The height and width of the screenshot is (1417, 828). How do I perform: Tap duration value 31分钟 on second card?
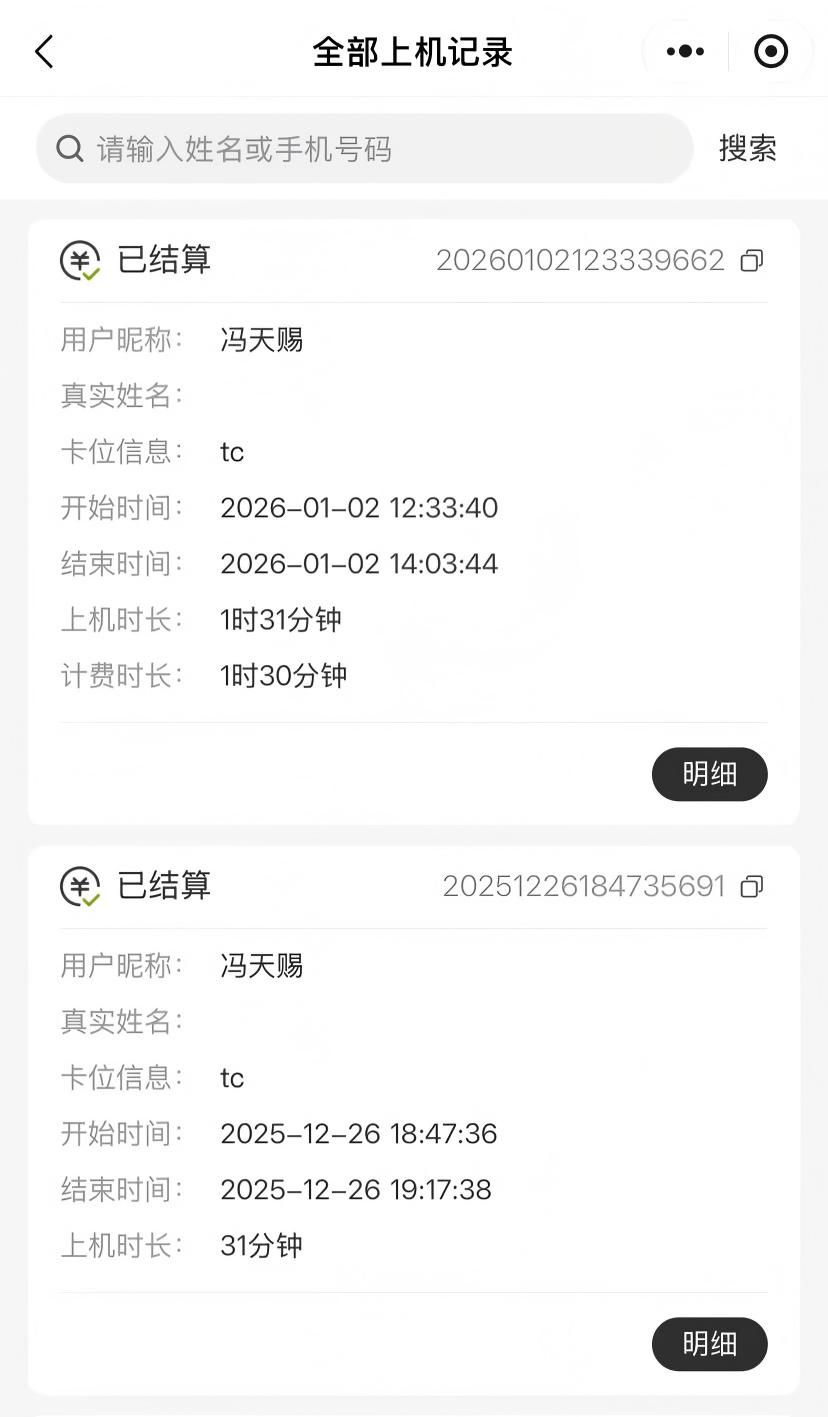tap(260, 1245)
